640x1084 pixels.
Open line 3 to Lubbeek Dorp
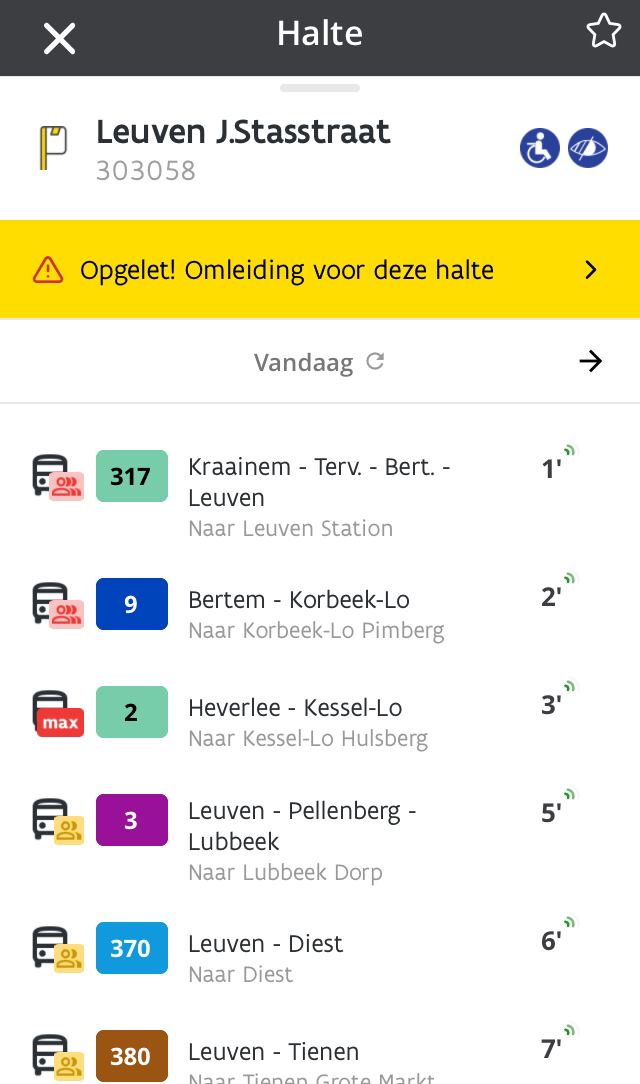click(x=320, y=840)
